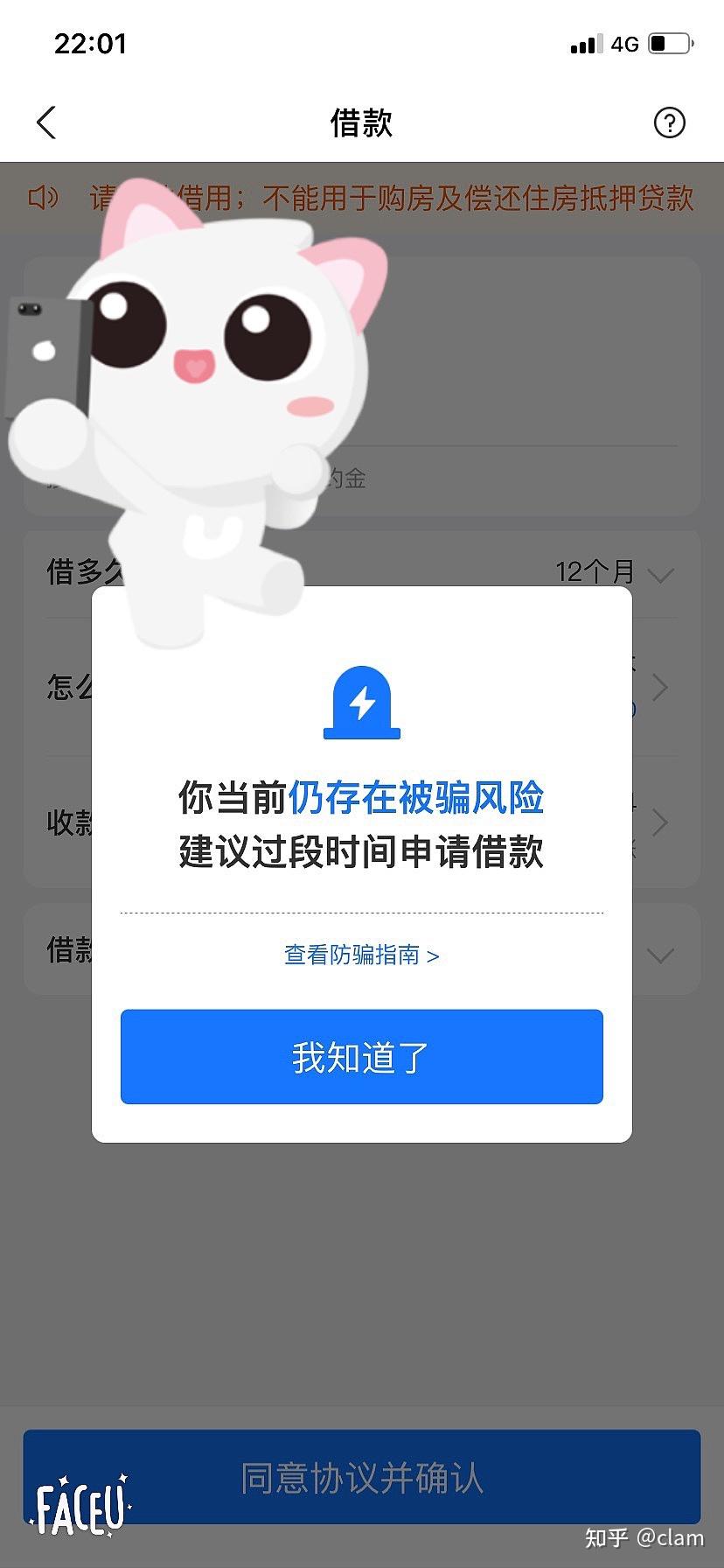
Task: Tap the cellular signal bars icon
Action: click(584, 44)
